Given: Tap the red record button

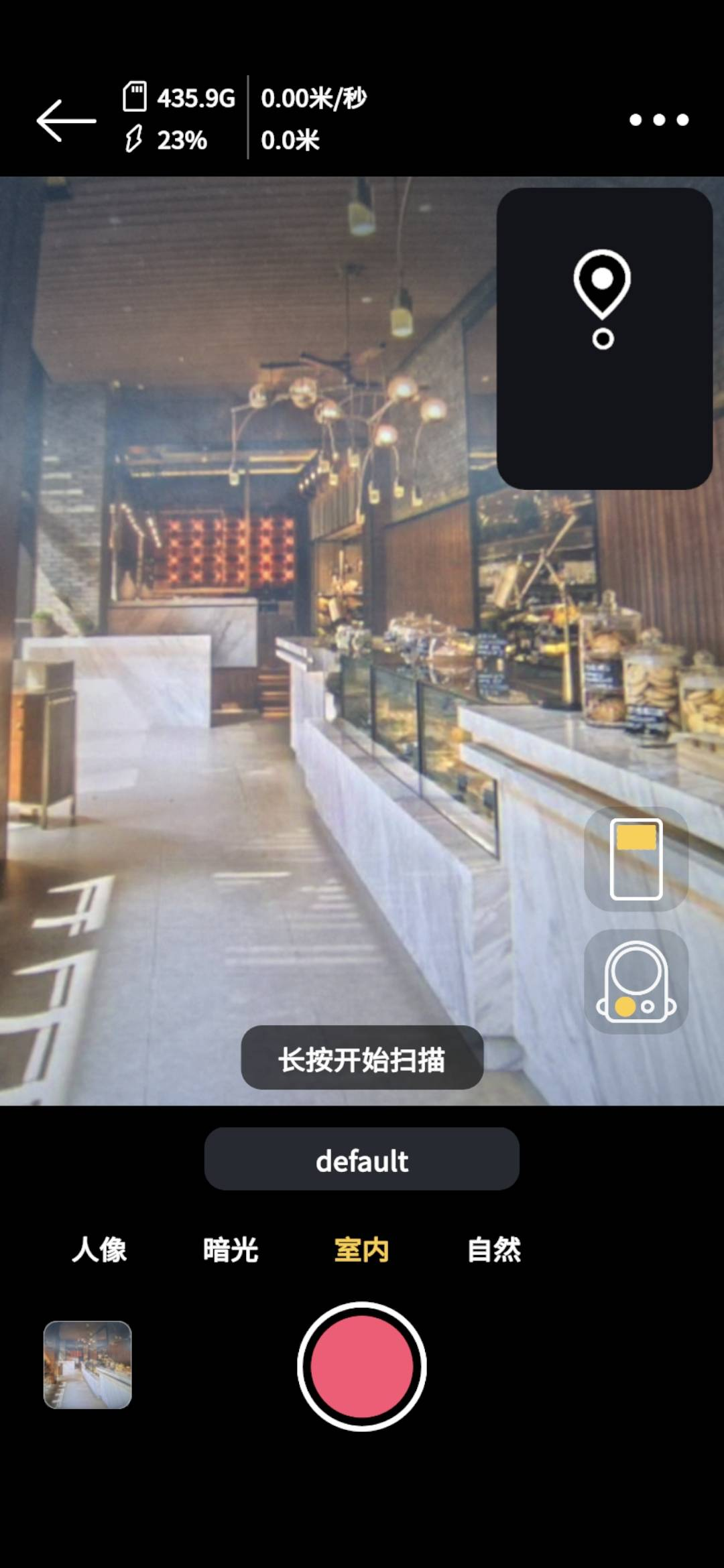Looking at the screenshot, I should click(362, 1366).
